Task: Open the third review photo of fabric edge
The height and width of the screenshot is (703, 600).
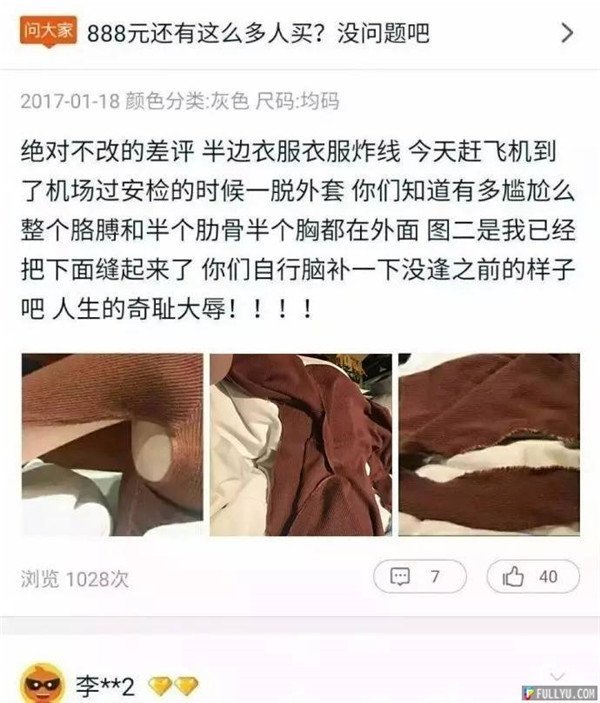Action: pyautogui.click(x=488, y=444)
